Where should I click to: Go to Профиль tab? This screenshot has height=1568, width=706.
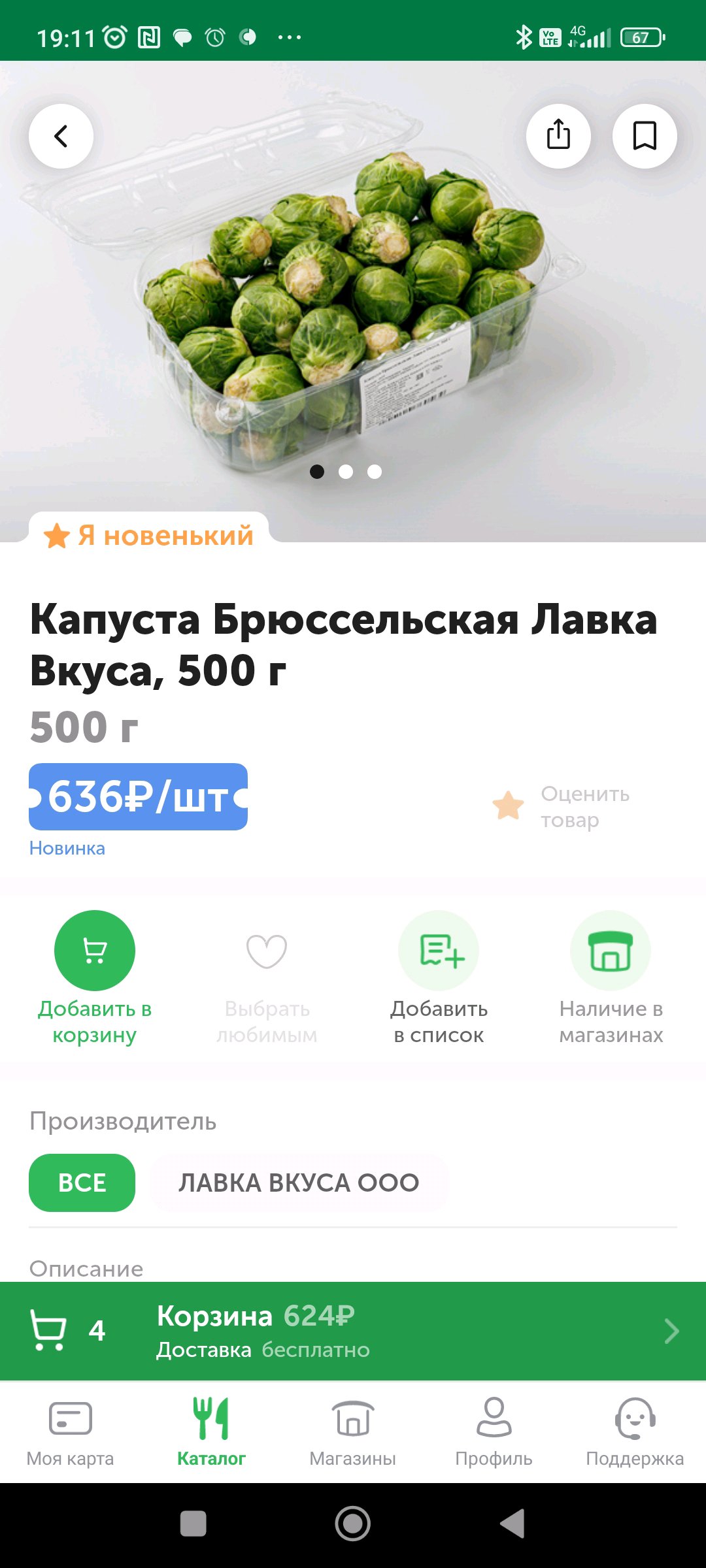[x=494, y=1432]
